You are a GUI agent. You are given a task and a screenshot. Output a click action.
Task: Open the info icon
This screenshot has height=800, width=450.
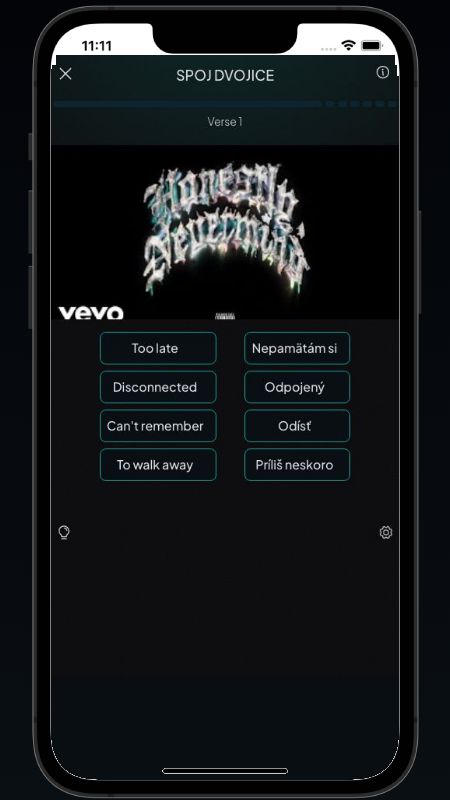pyautogui.click(x=382, y=72)
